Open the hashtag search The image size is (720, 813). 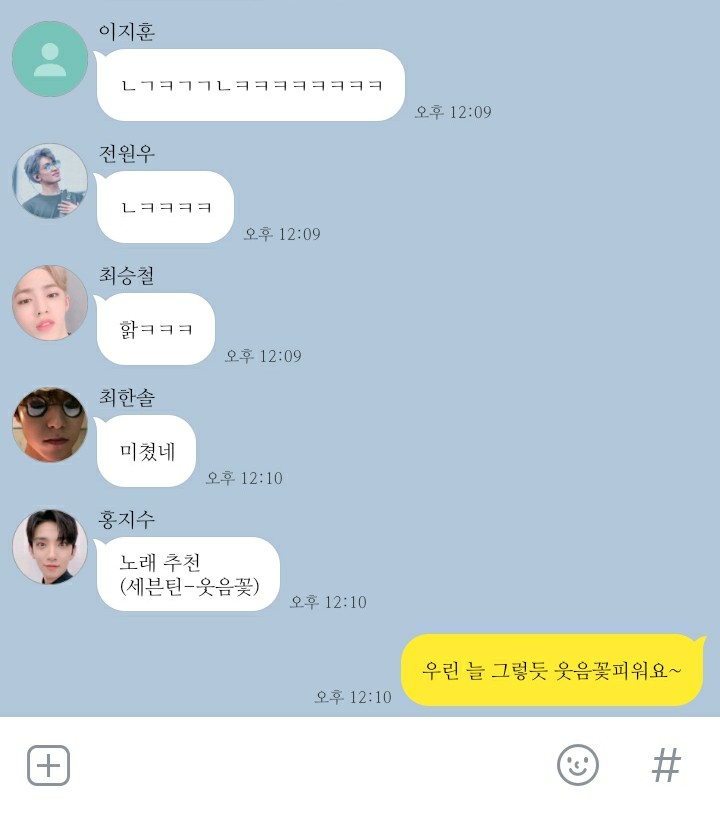(666, 766)
